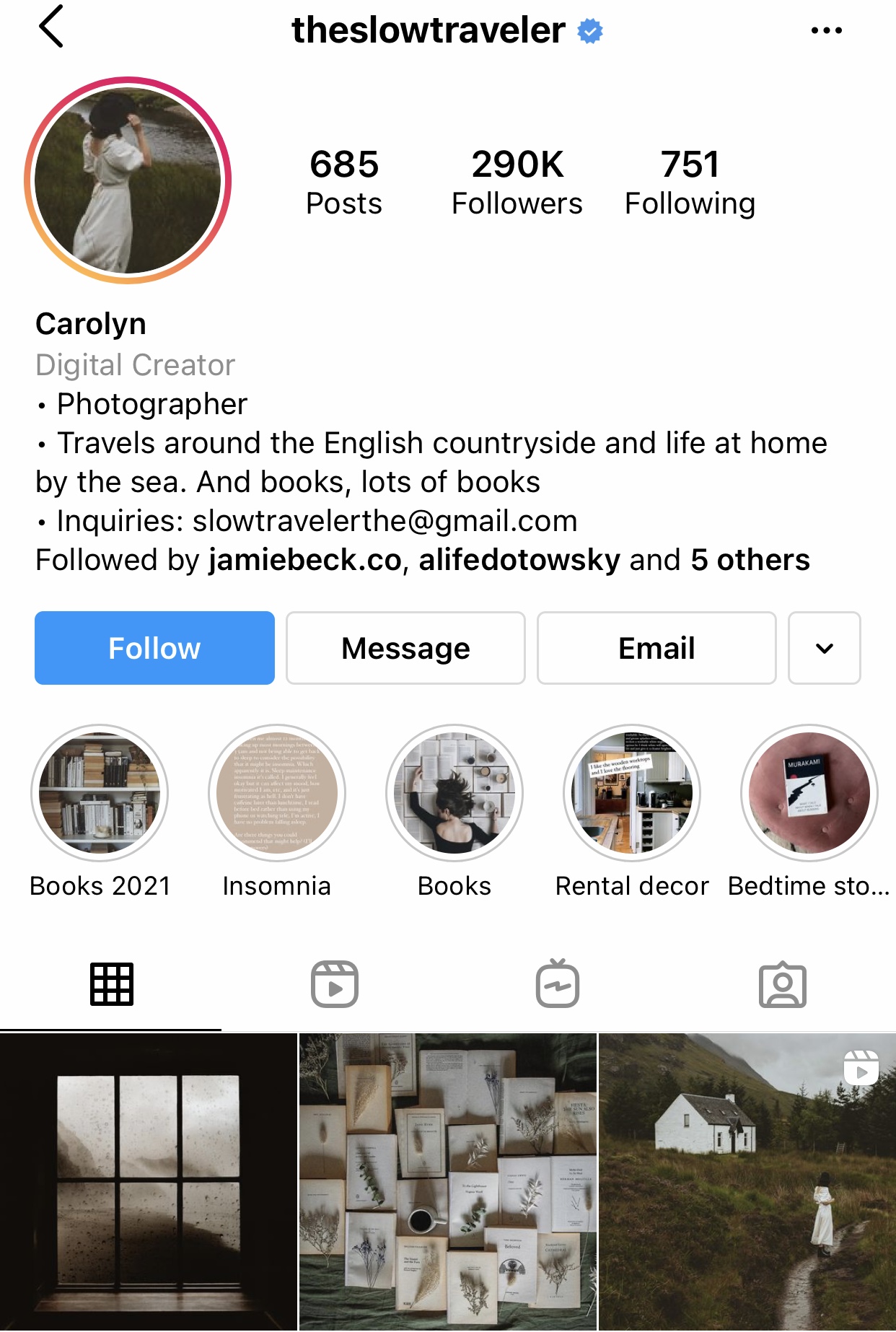Message this profile
Image resolution: width=896 pixels, height=1332 pixels.
[405, 648]
